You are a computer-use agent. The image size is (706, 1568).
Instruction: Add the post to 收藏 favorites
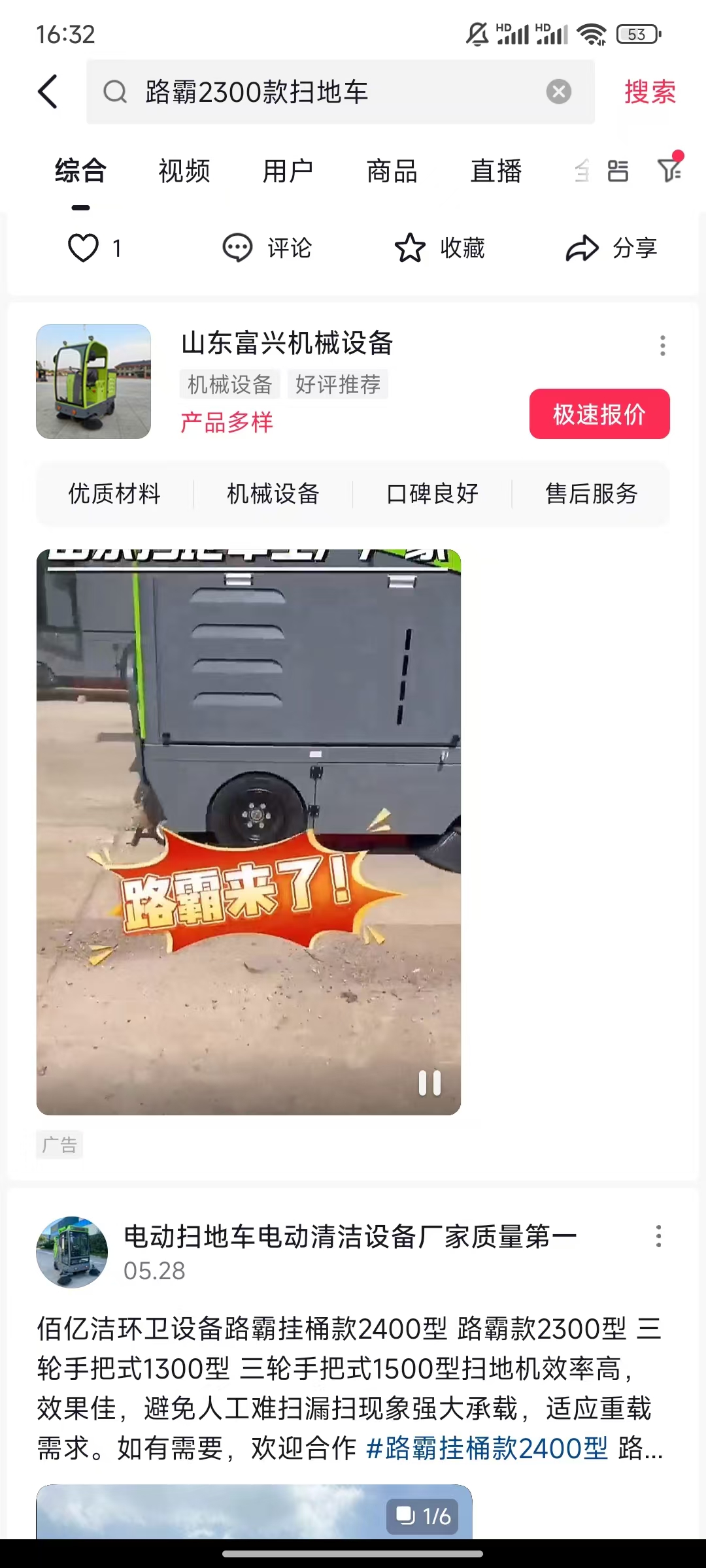coord(440,248)
